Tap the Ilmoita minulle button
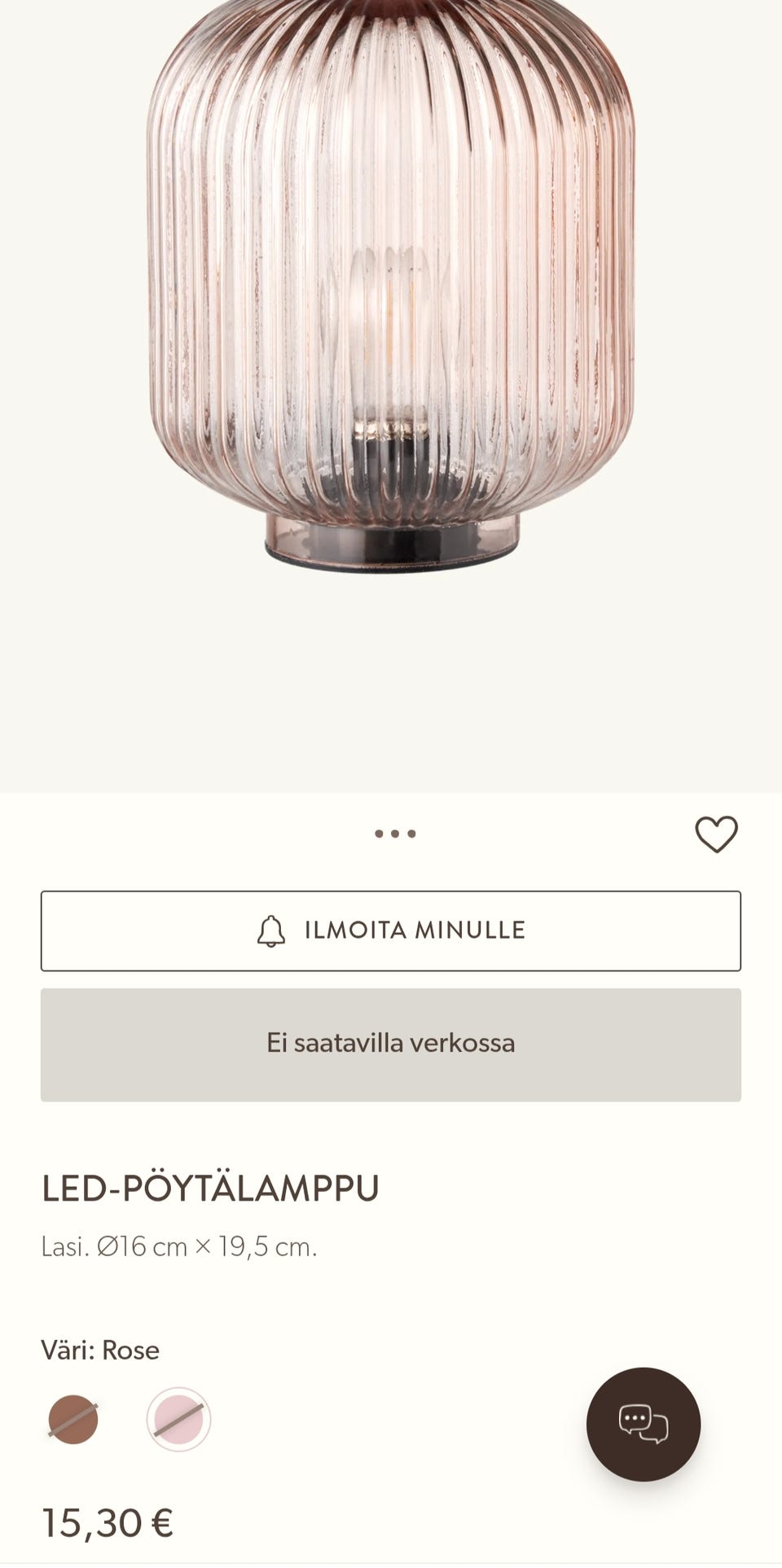The height and width of the screenshot is (1568, 782). (x=391, y=931)
